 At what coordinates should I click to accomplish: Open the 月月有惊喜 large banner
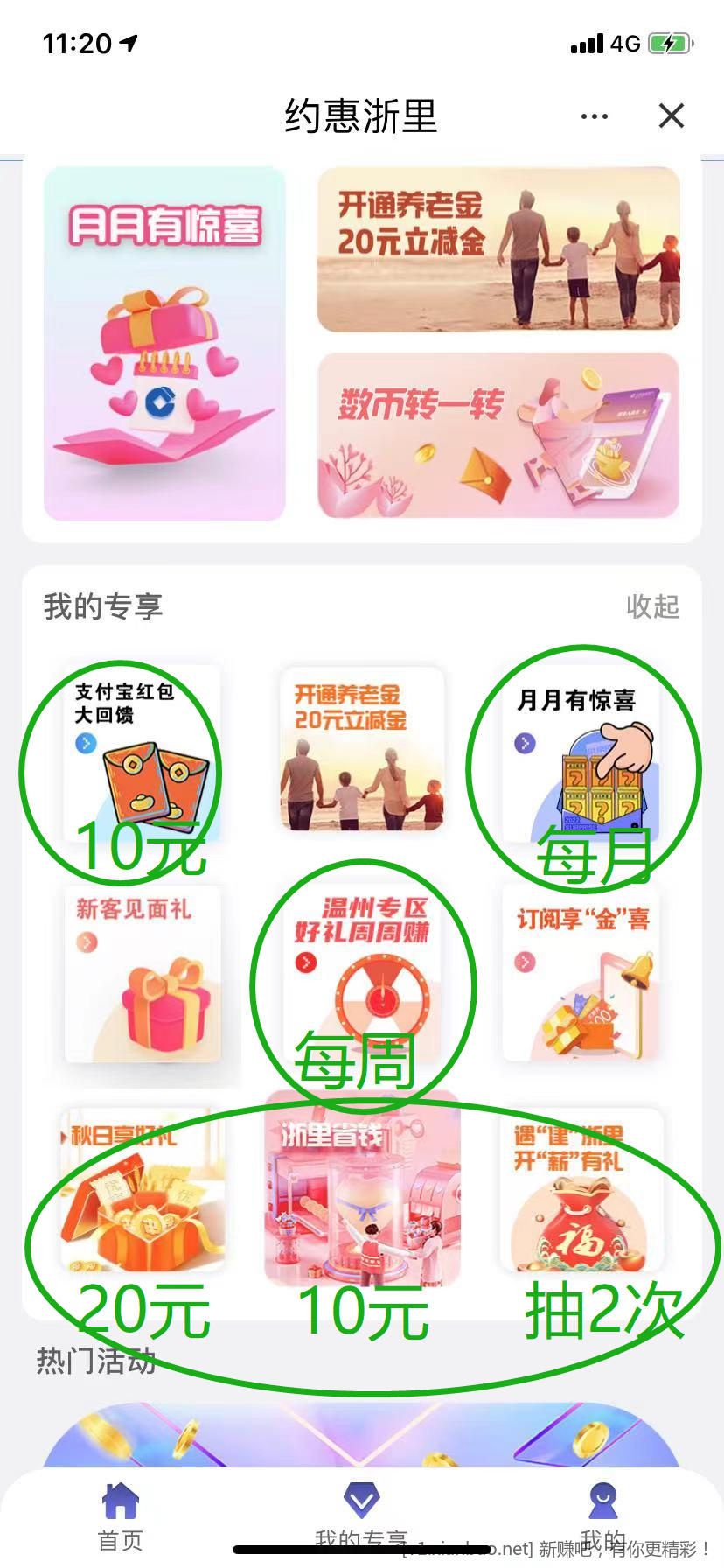tap(164, 344)
